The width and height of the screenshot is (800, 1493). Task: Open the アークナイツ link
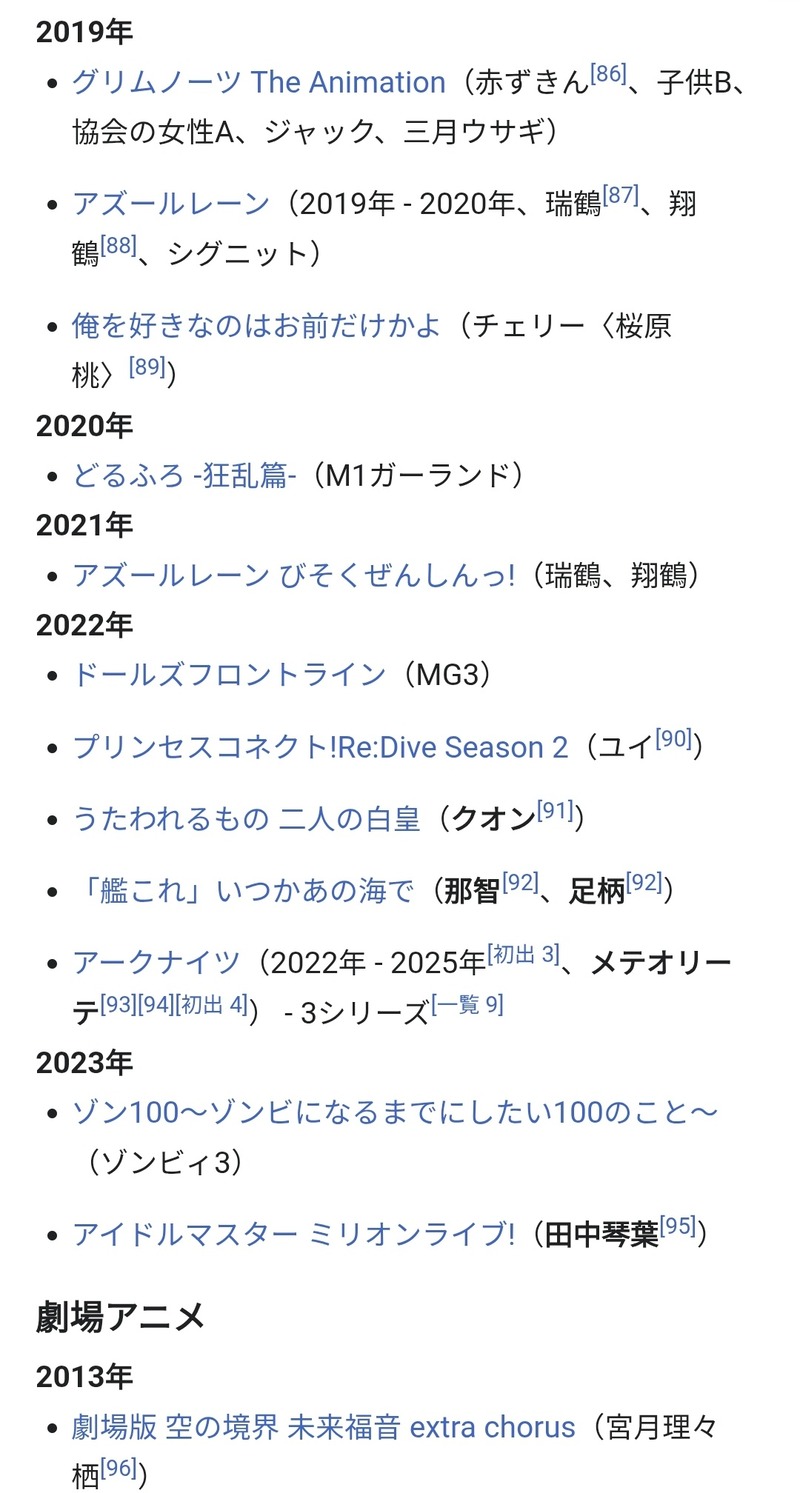point(157,963)
